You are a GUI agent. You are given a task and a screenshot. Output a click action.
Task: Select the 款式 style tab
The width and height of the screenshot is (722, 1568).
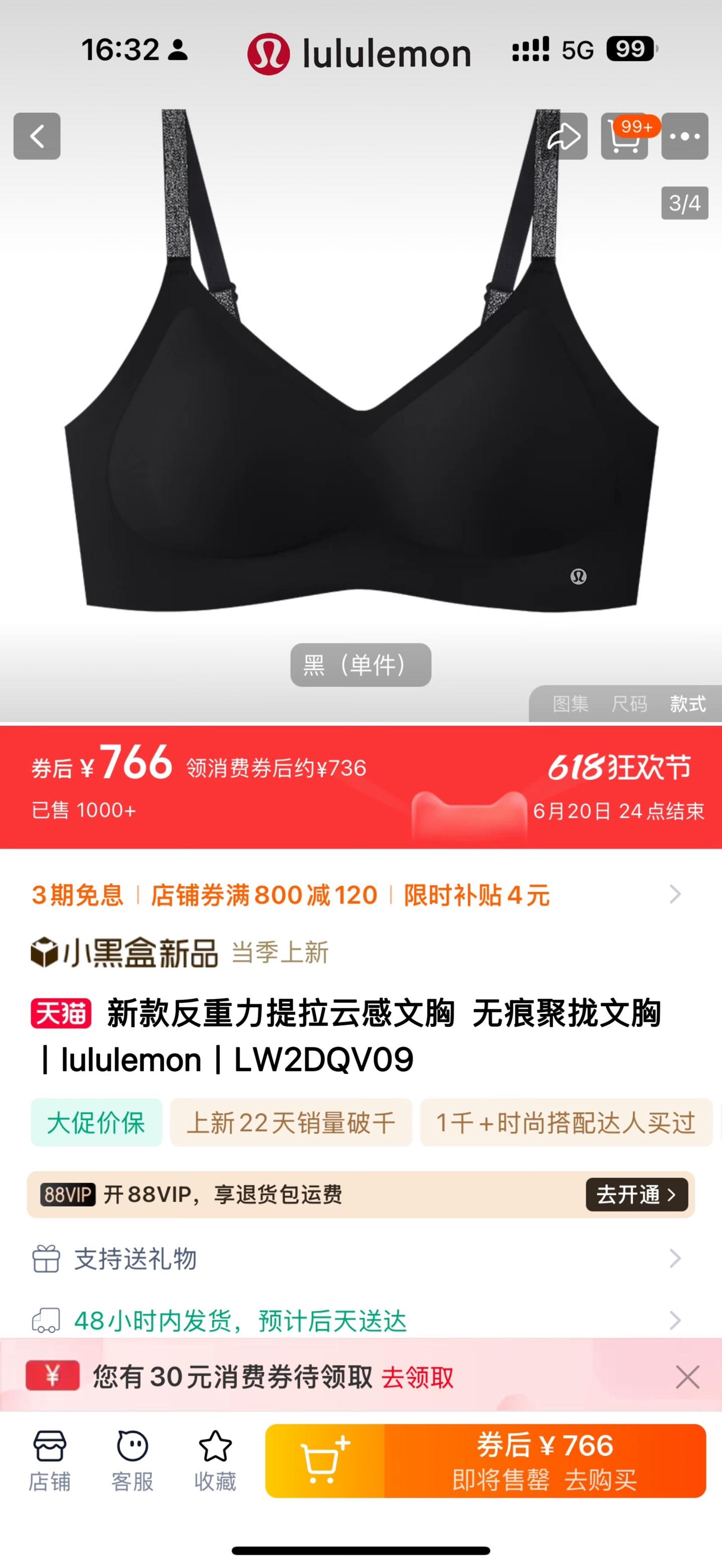point(687,704)
